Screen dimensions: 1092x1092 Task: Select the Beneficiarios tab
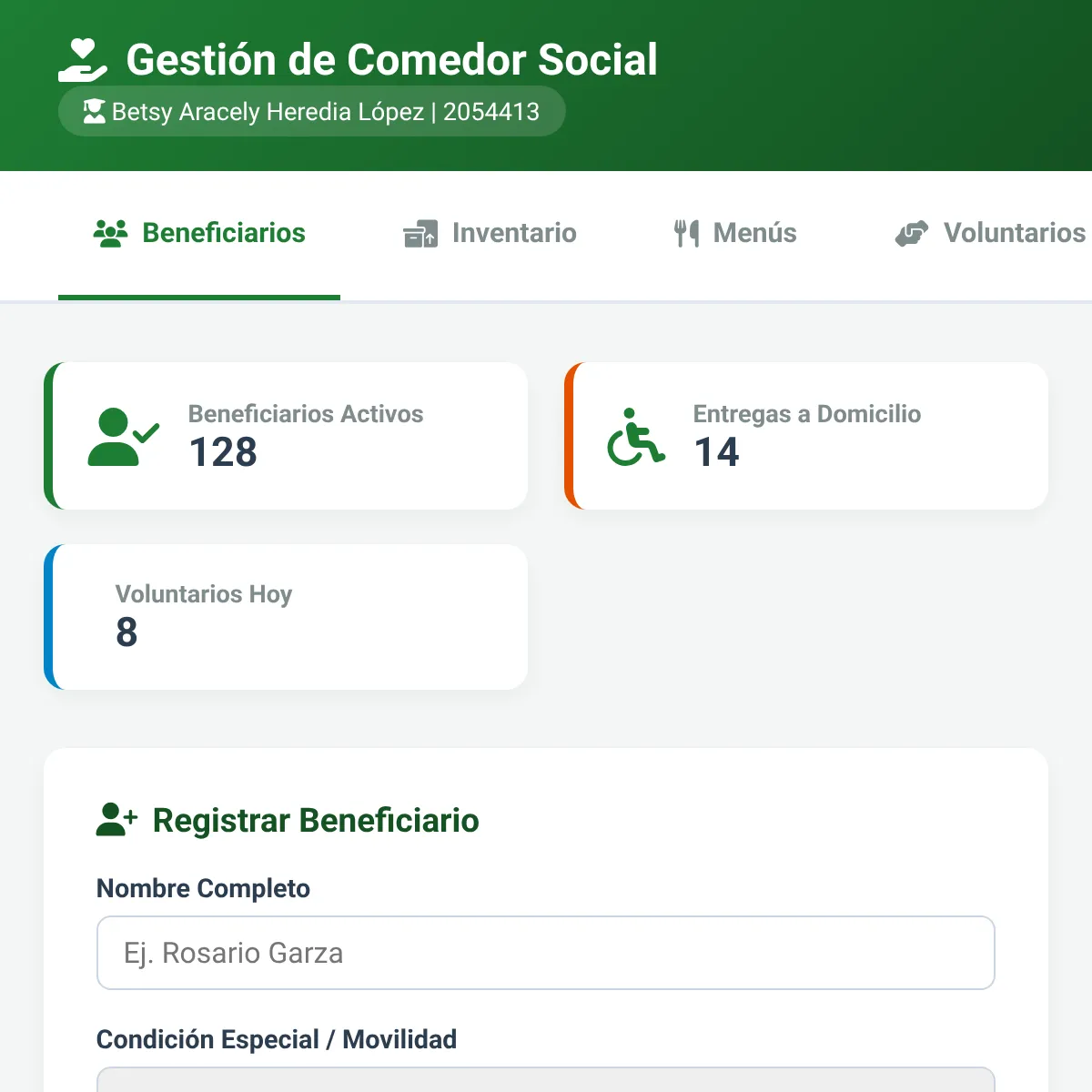[199, 234]
